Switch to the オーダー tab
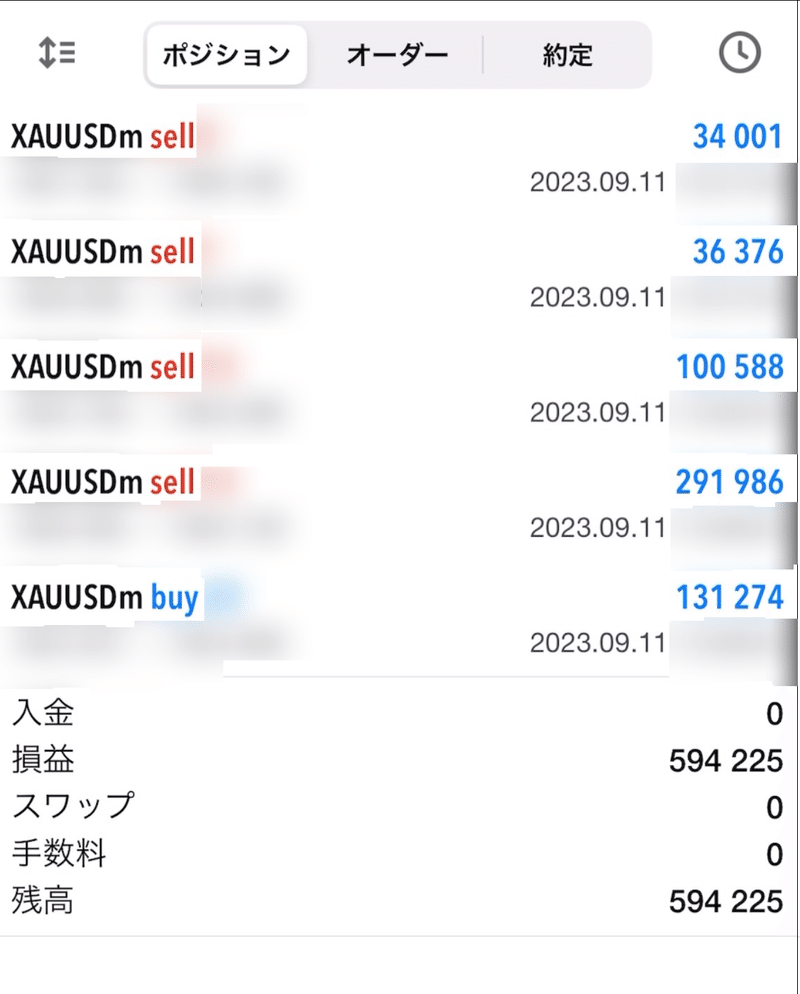 point(398,55)
